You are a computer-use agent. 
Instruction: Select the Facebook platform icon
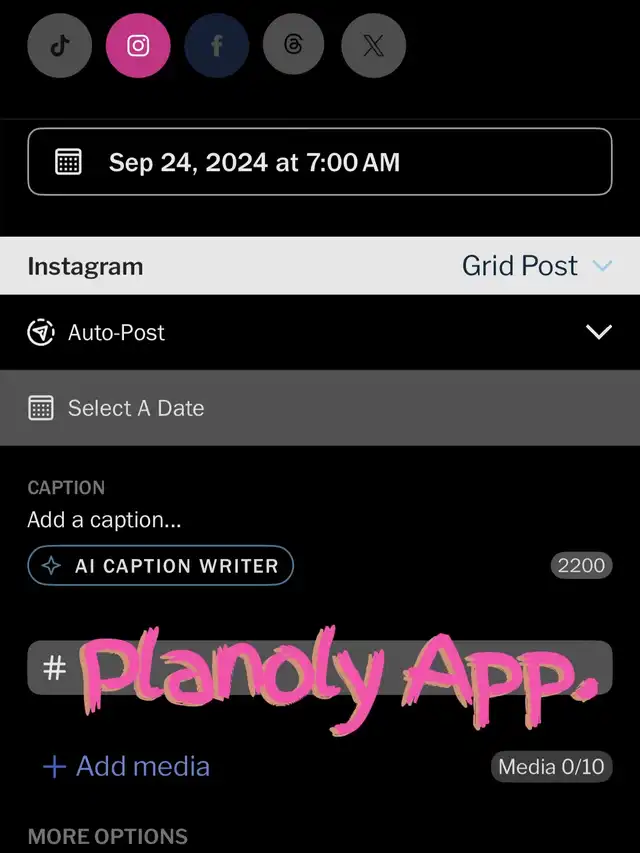216,46
